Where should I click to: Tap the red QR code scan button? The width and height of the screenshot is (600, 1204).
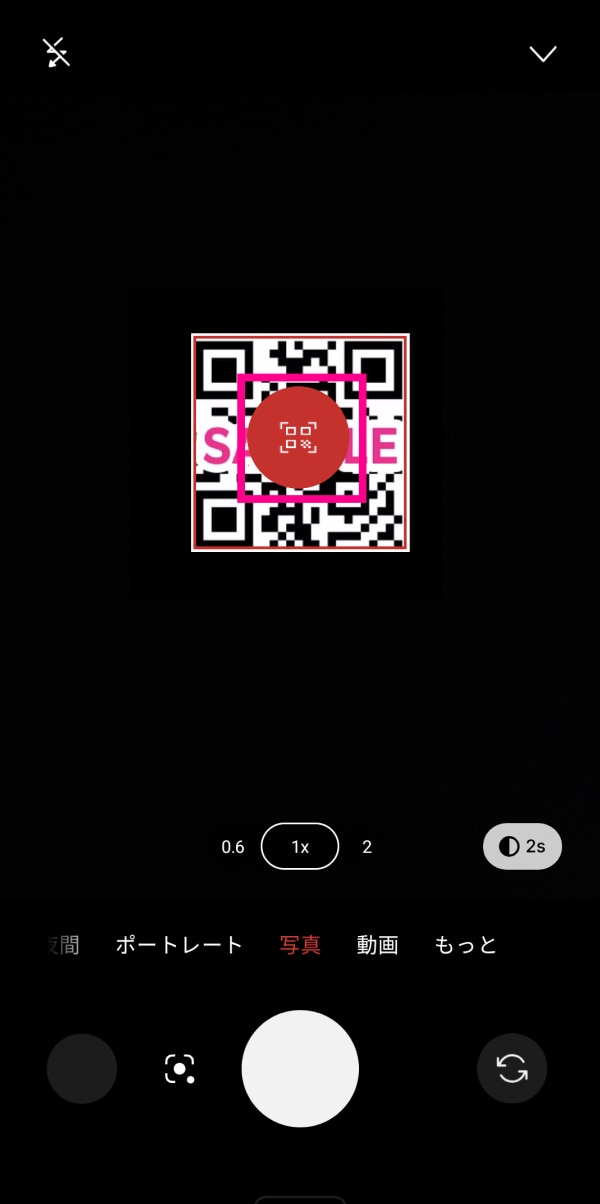click(x=298, y=438)
